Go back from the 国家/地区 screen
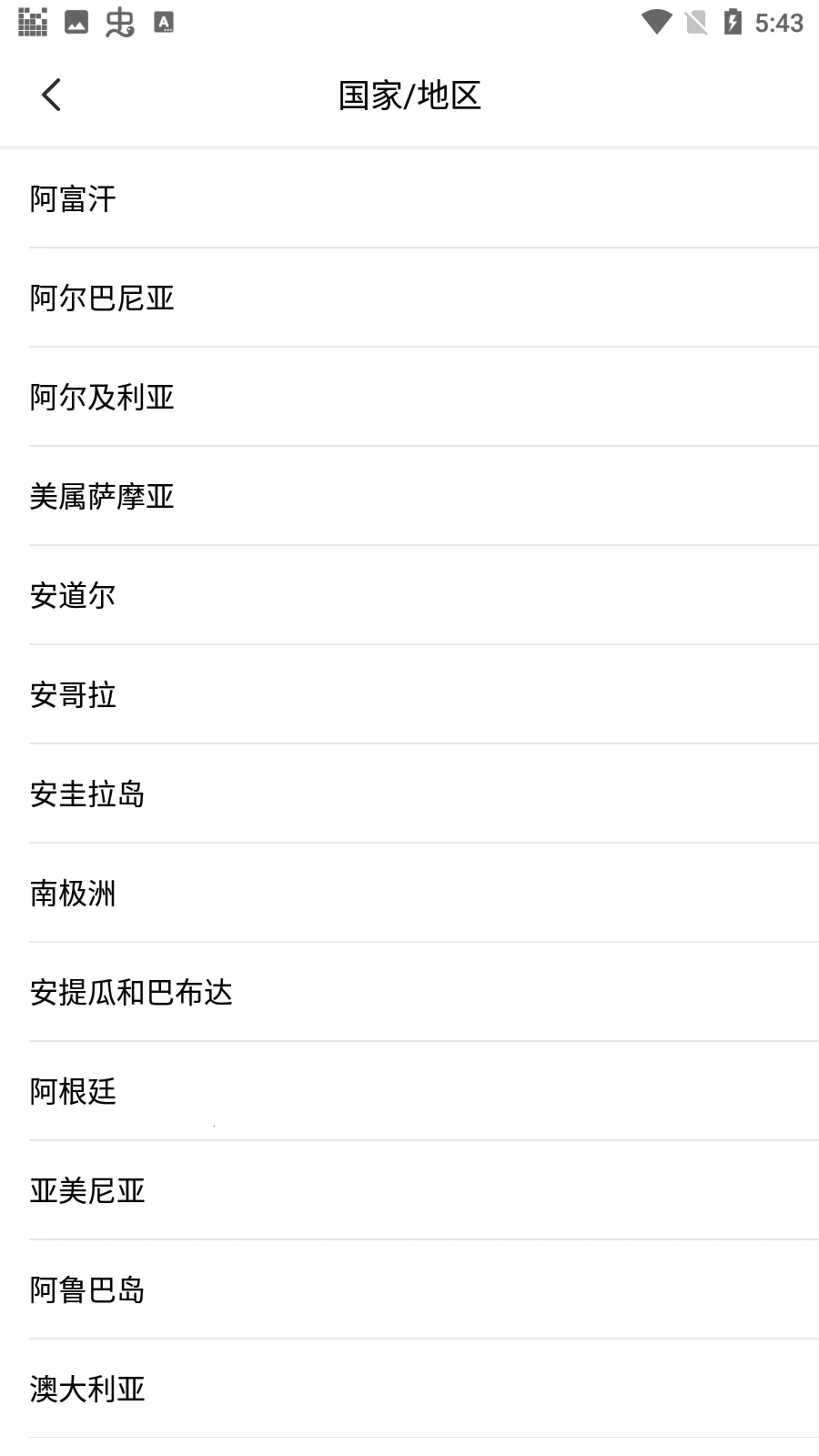This screenshot has width=819, height=1456. (51, 95)
